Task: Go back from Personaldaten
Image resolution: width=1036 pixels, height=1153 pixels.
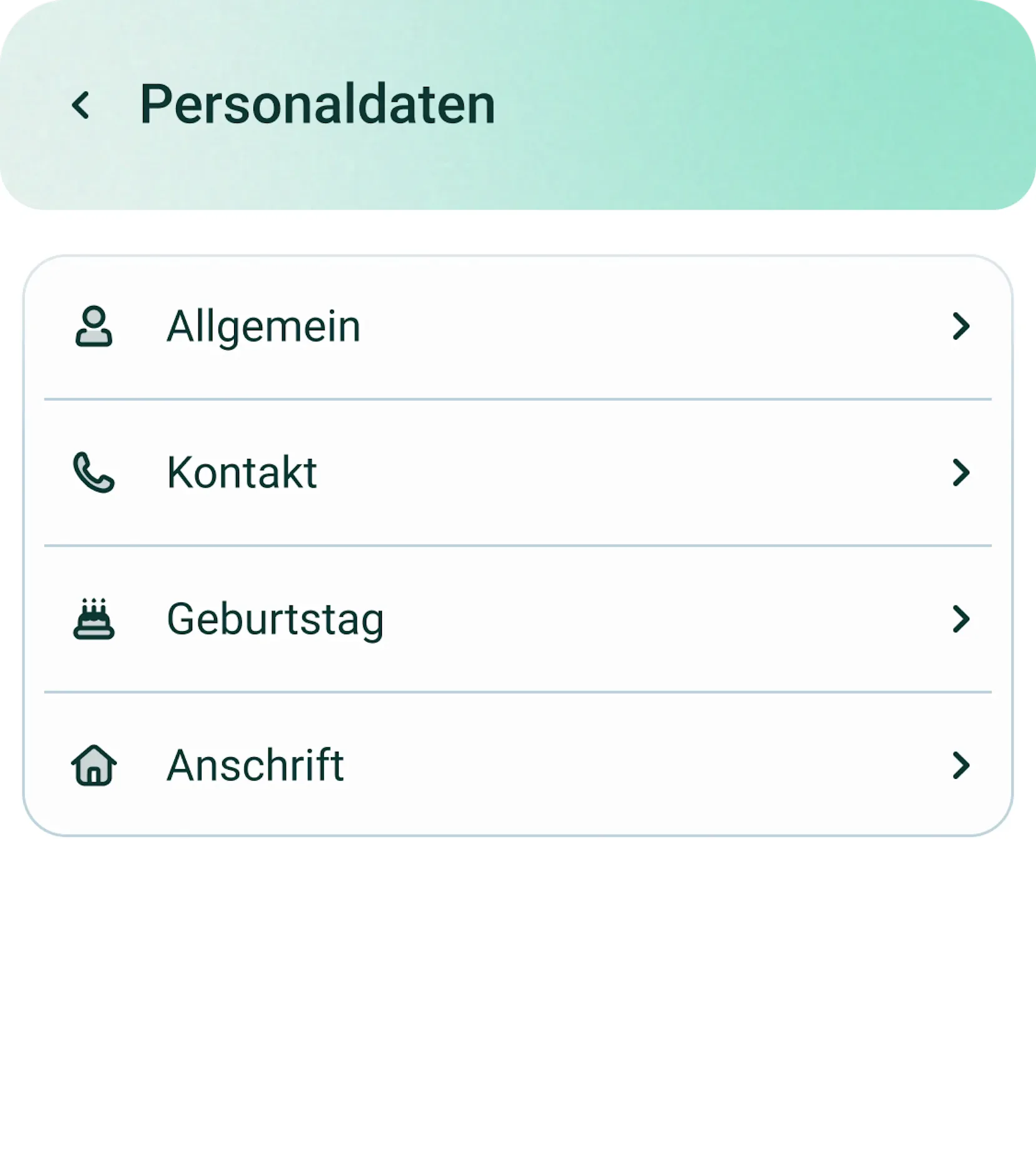Action: 81,105
